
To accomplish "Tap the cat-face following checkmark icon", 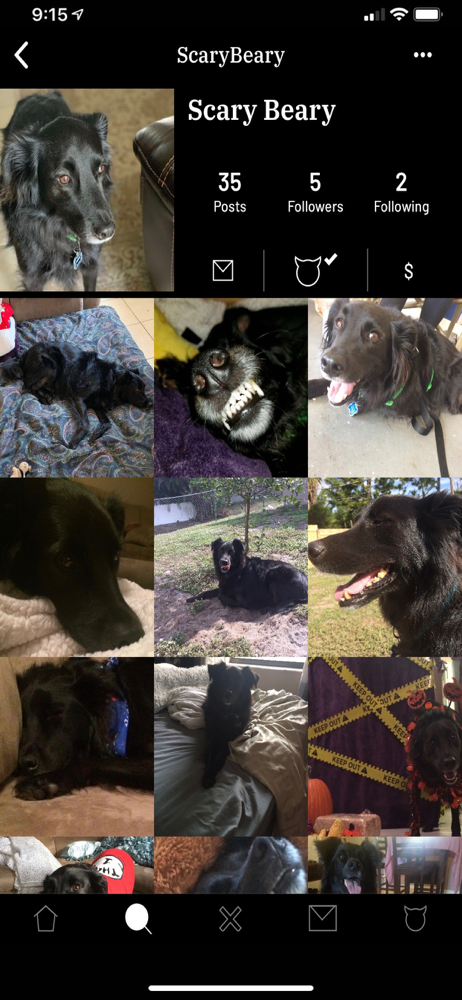I will click(x=315, y=270).
